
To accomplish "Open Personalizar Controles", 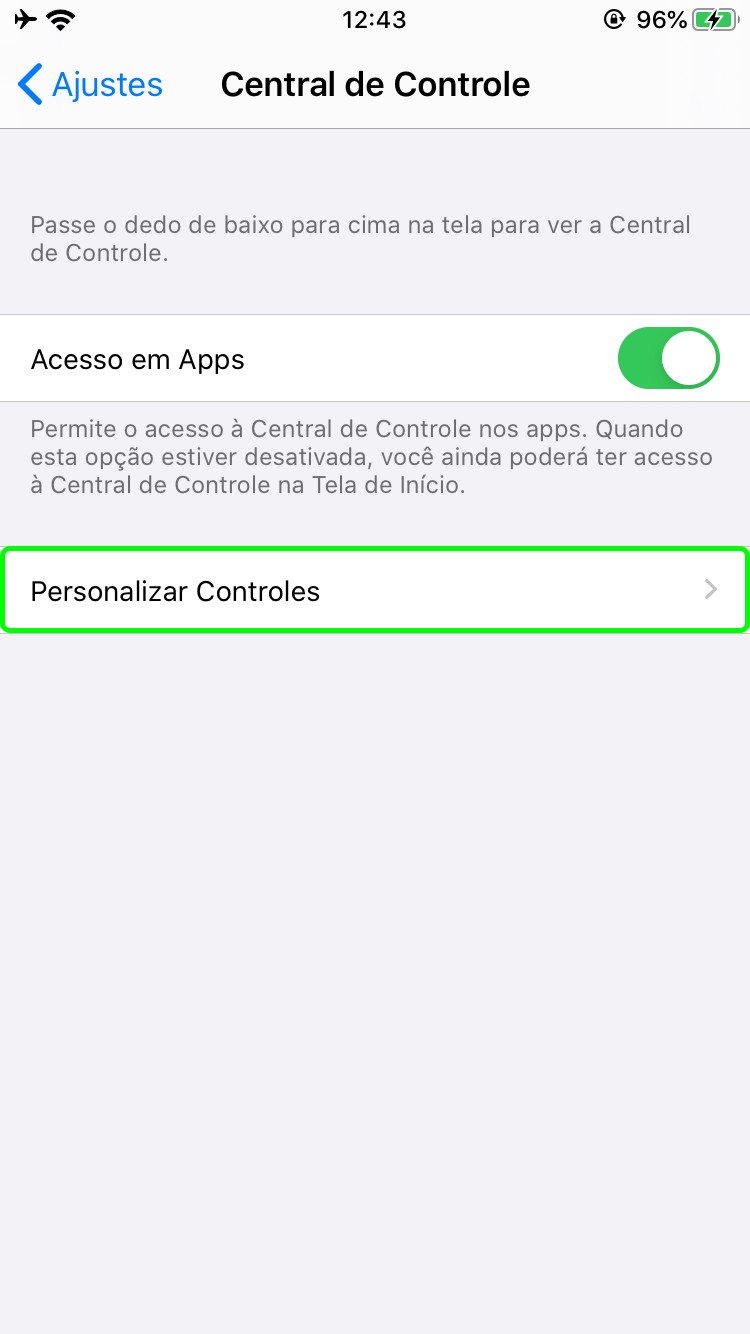I will (x=374, y=591).
